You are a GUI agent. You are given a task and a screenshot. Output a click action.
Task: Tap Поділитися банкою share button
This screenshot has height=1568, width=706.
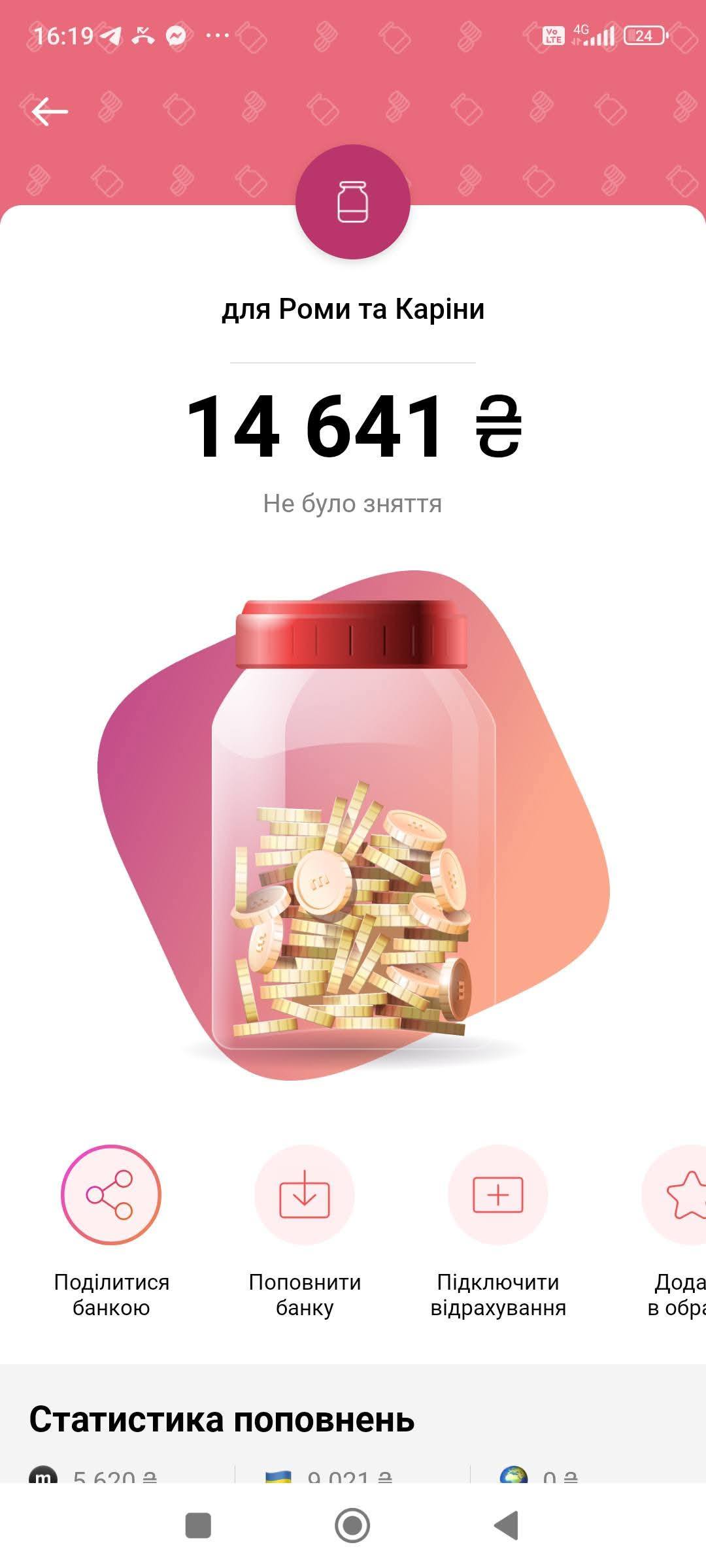(x=111, y=1195)
